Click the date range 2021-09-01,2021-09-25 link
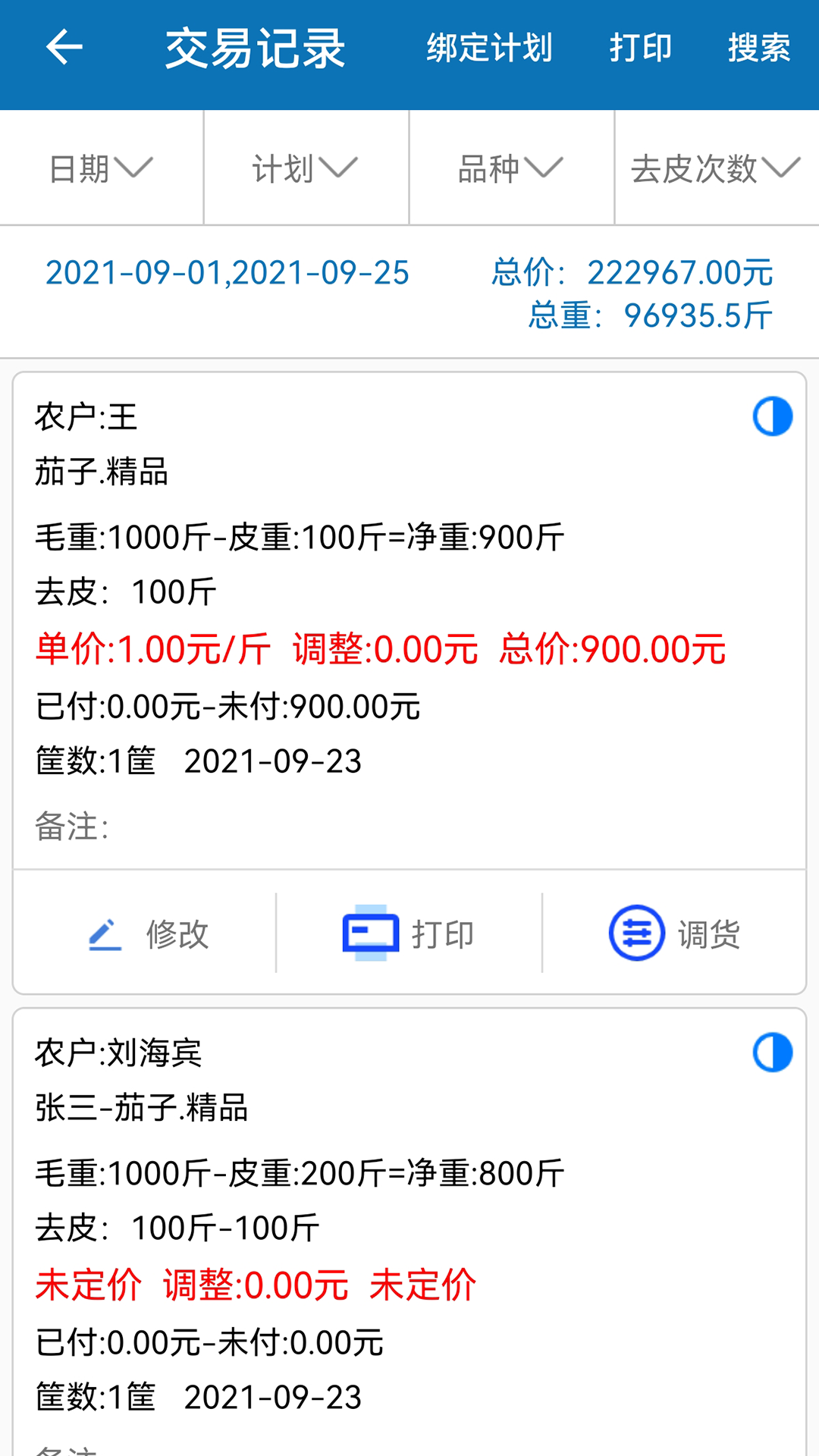This screenshot has width=819, height=1456. coord(227,274)
